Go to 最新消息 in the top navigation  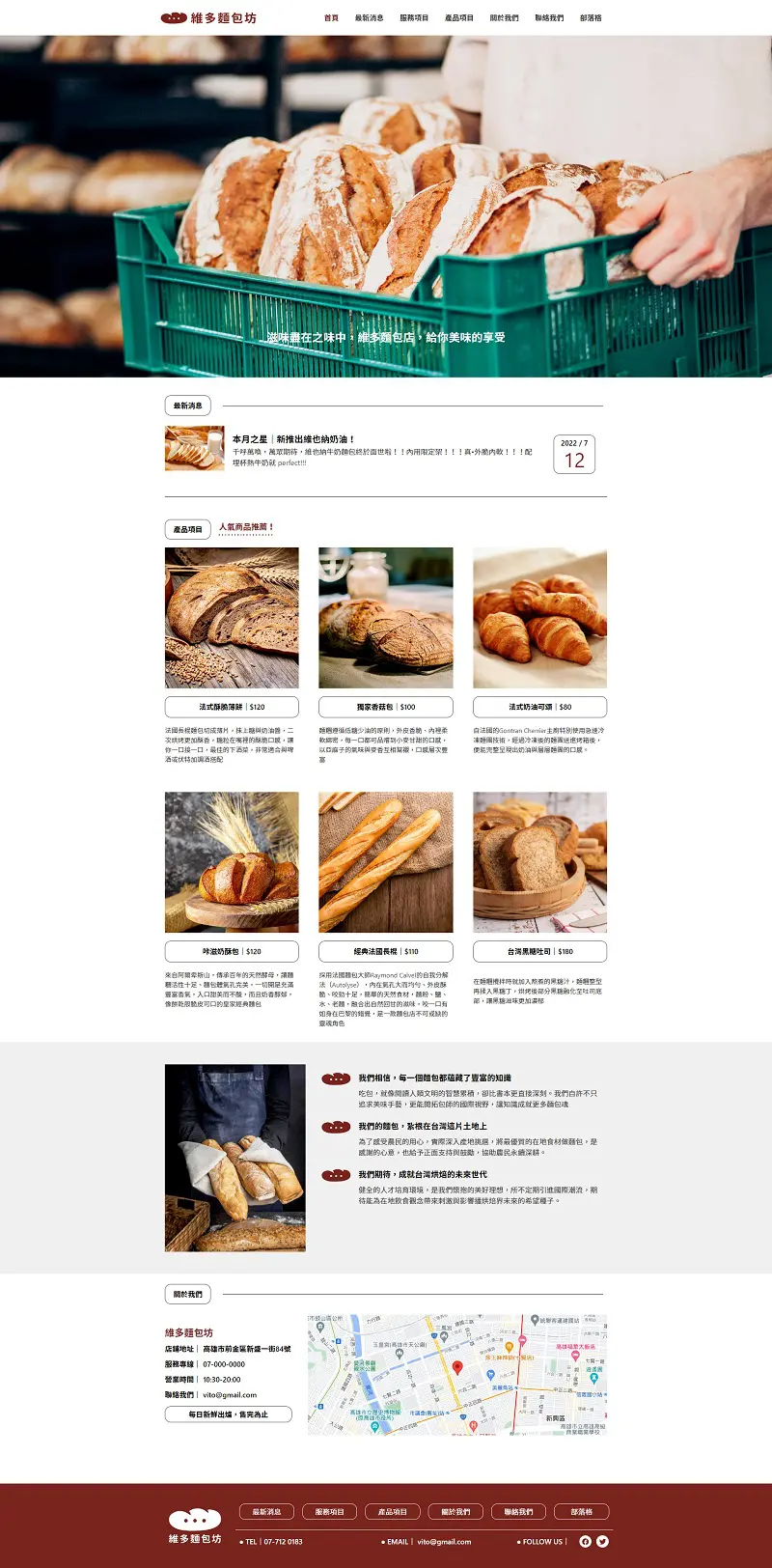[x=369, y=18]
